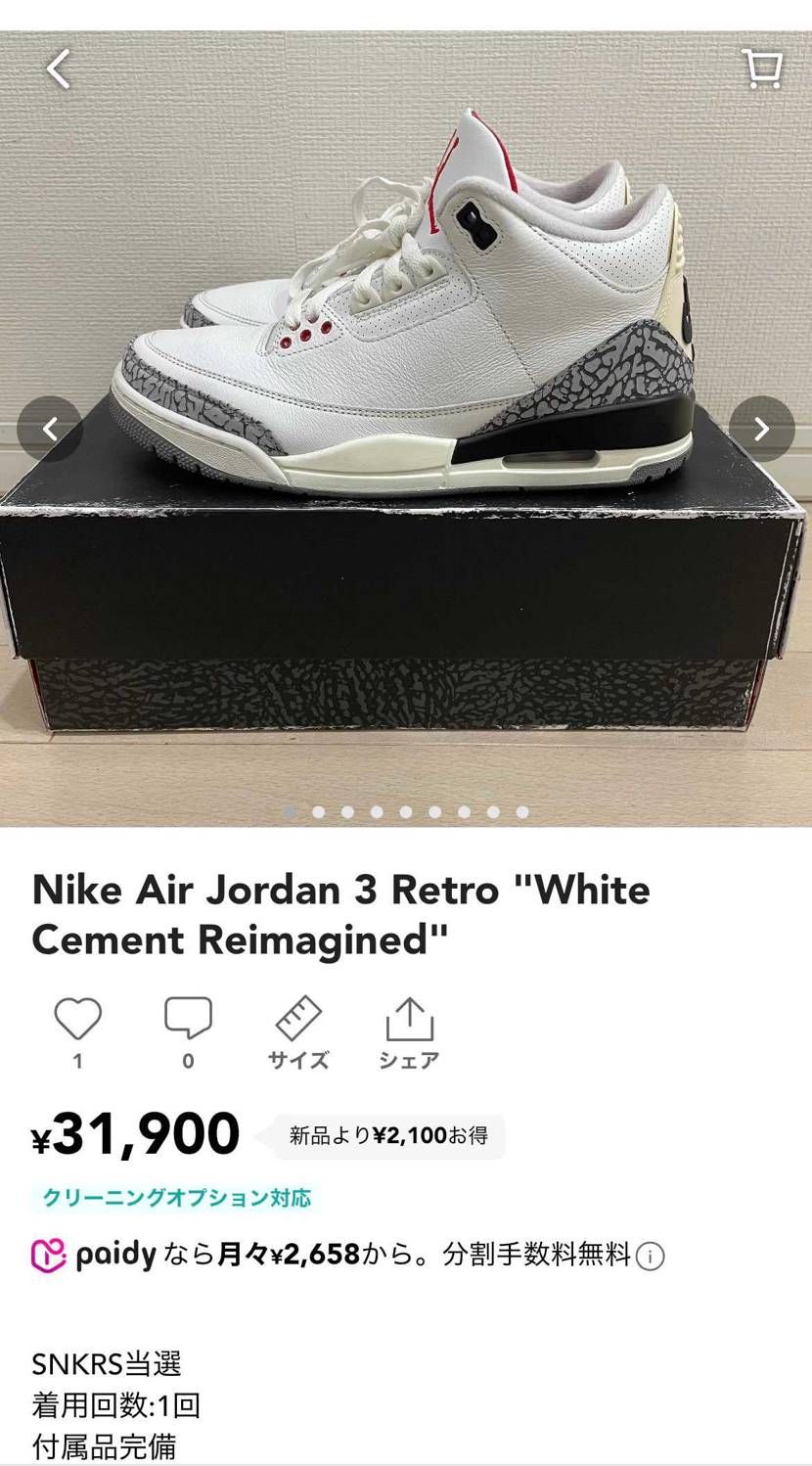
Task: Go back using the top-left arrow
Action: pos(59,69)
